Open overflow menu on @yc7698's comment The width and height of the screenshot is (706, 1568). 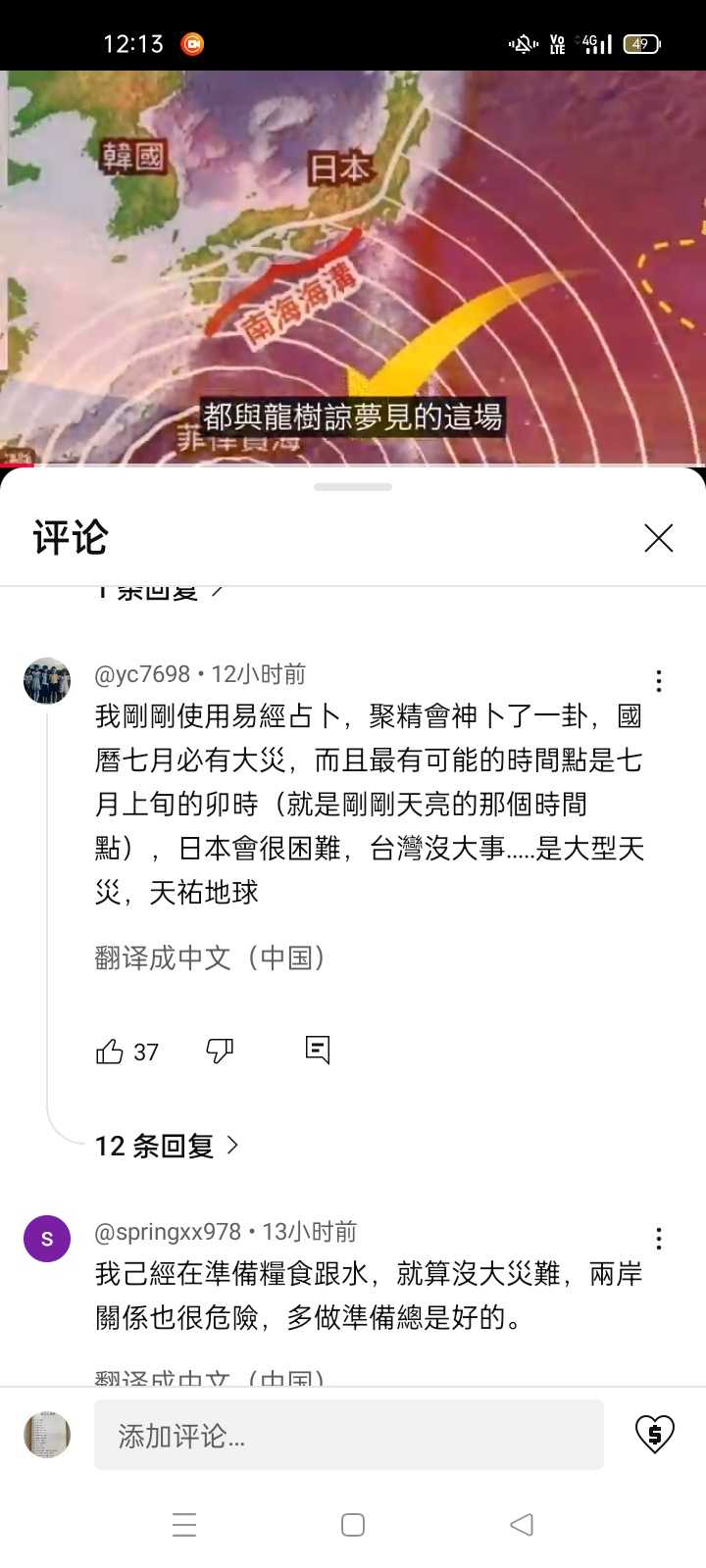pos(659,681)
